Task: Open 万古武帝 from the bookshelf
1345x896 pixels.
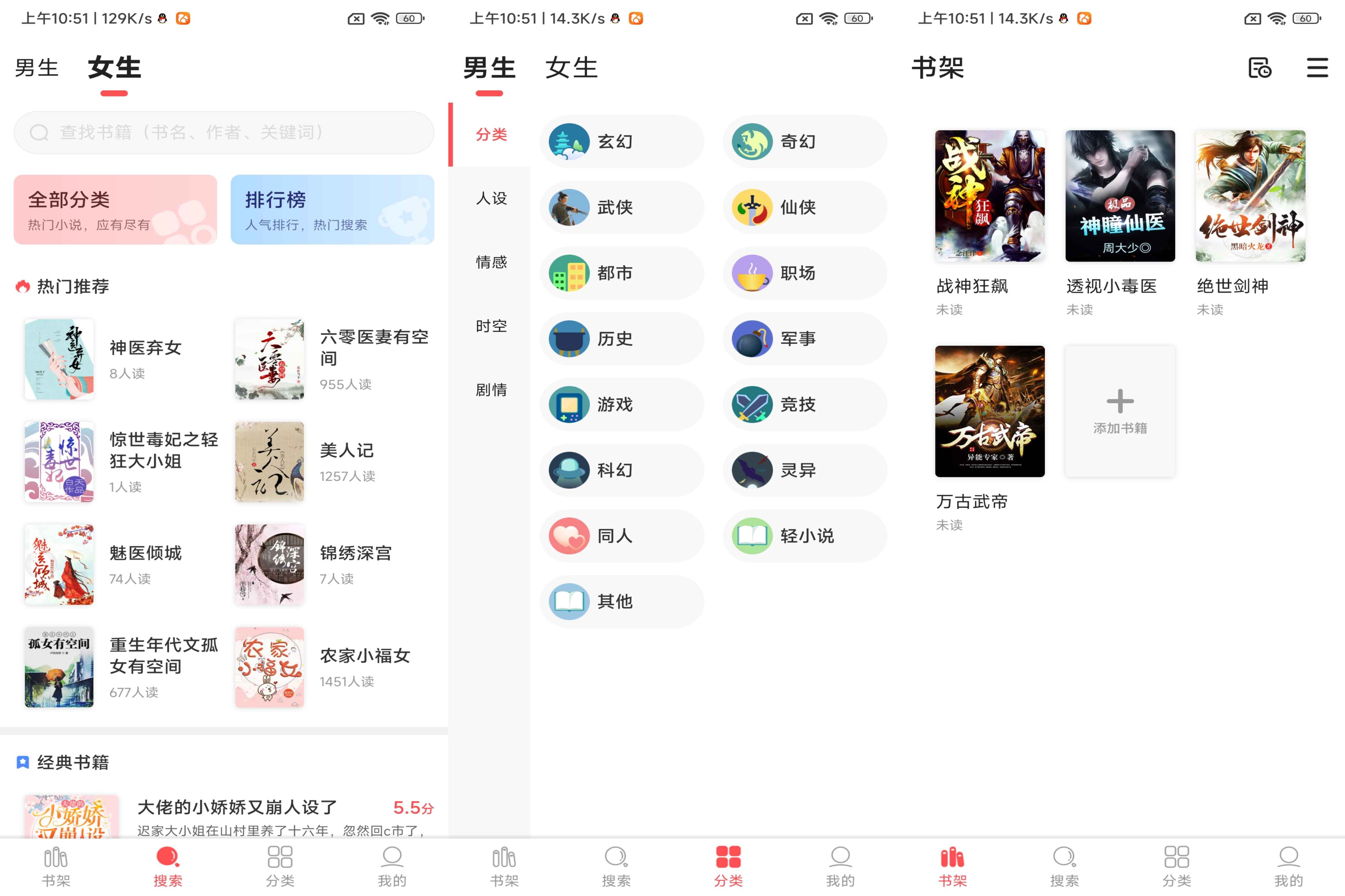Action: 989,411
